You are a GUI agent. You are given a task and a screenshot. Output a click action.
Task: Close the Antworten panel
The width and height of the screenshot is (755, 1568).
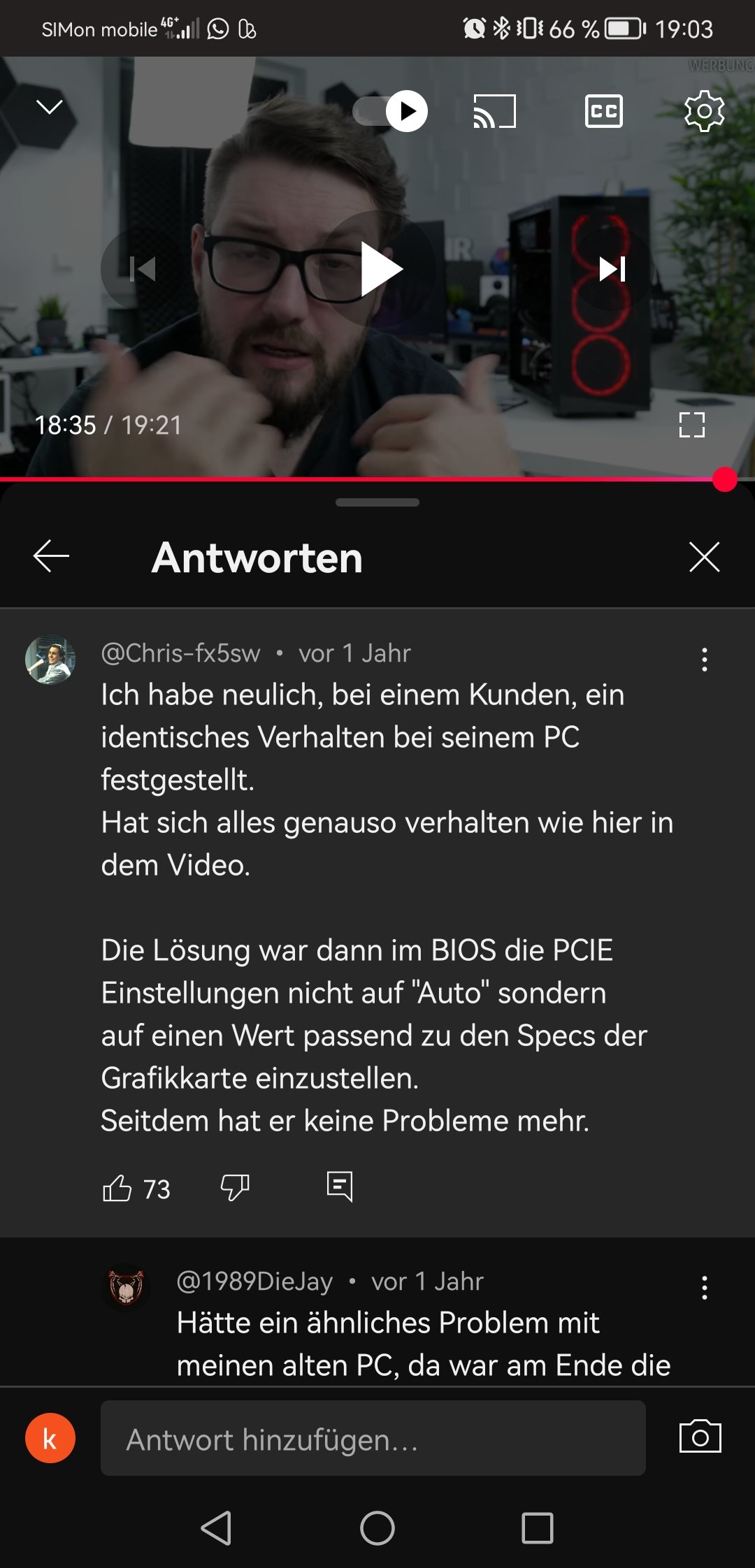click(704, 557)
